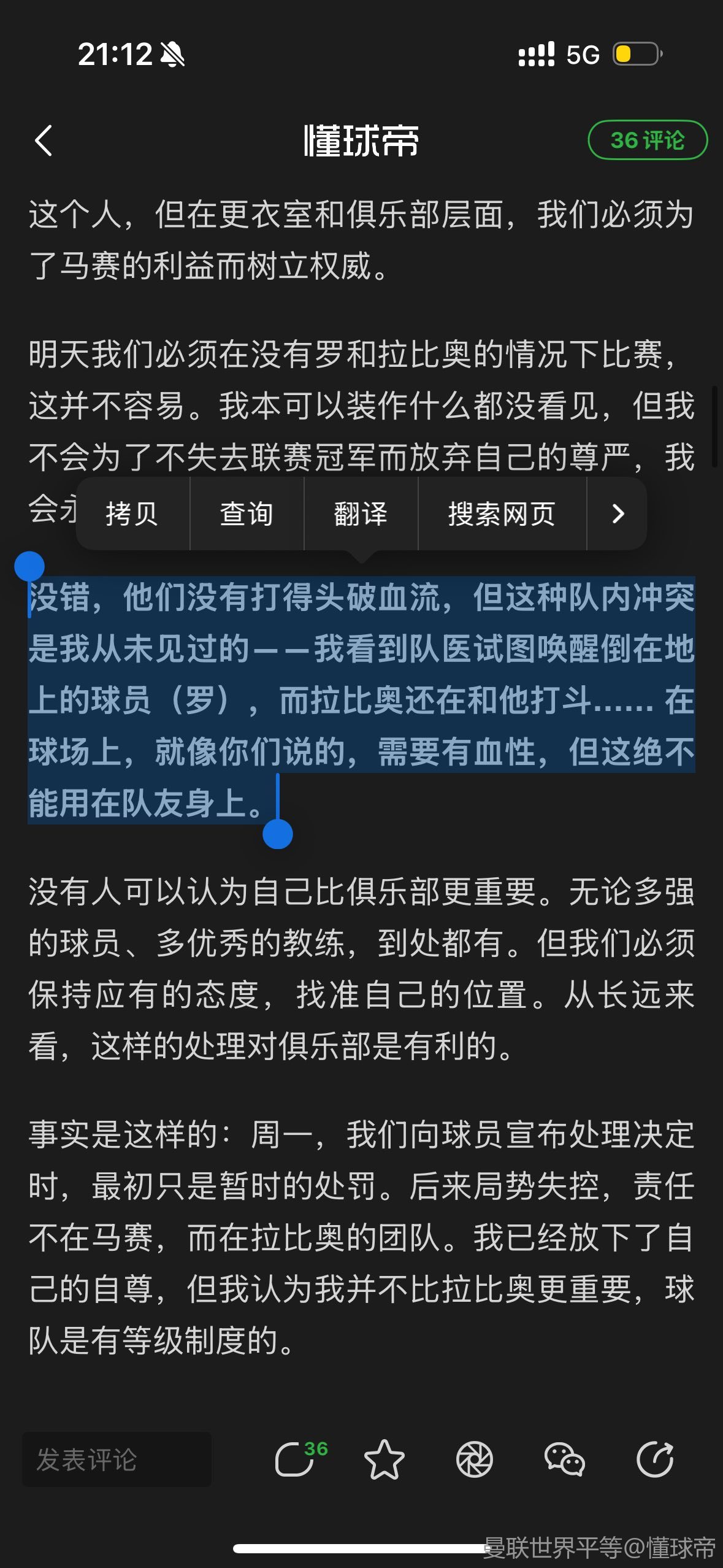Share to WeChat Moments
723x1568 pixels.
pos(474,1459)
